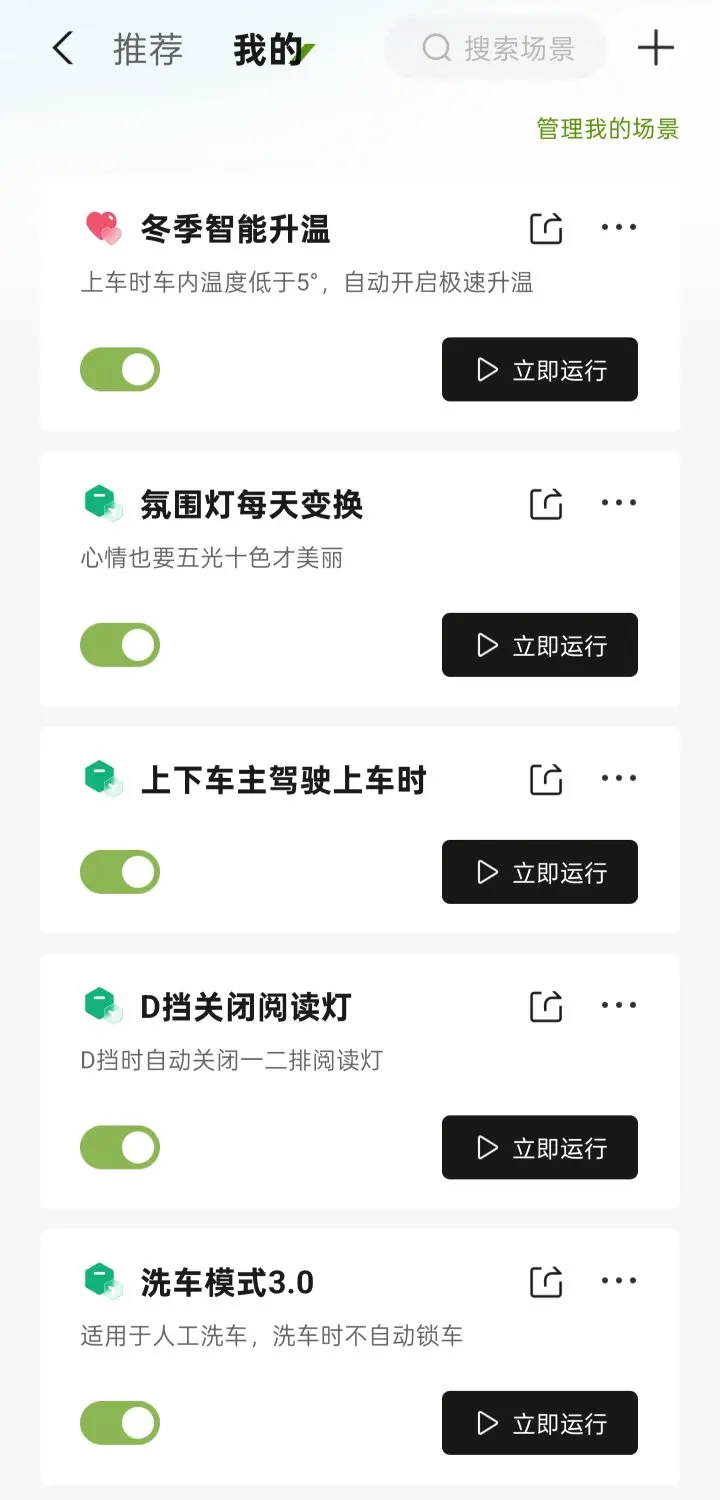This screenshot has width=720, height=1500.
Task: Open more options for 冬季智能升温
Action: pos(619,228)
